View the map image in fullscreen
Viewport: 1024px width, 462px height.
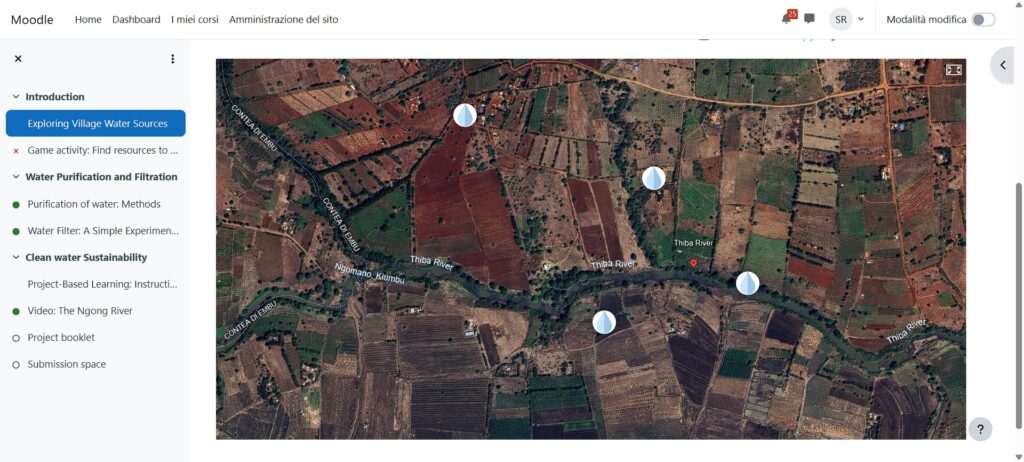(x=953, y=70)
